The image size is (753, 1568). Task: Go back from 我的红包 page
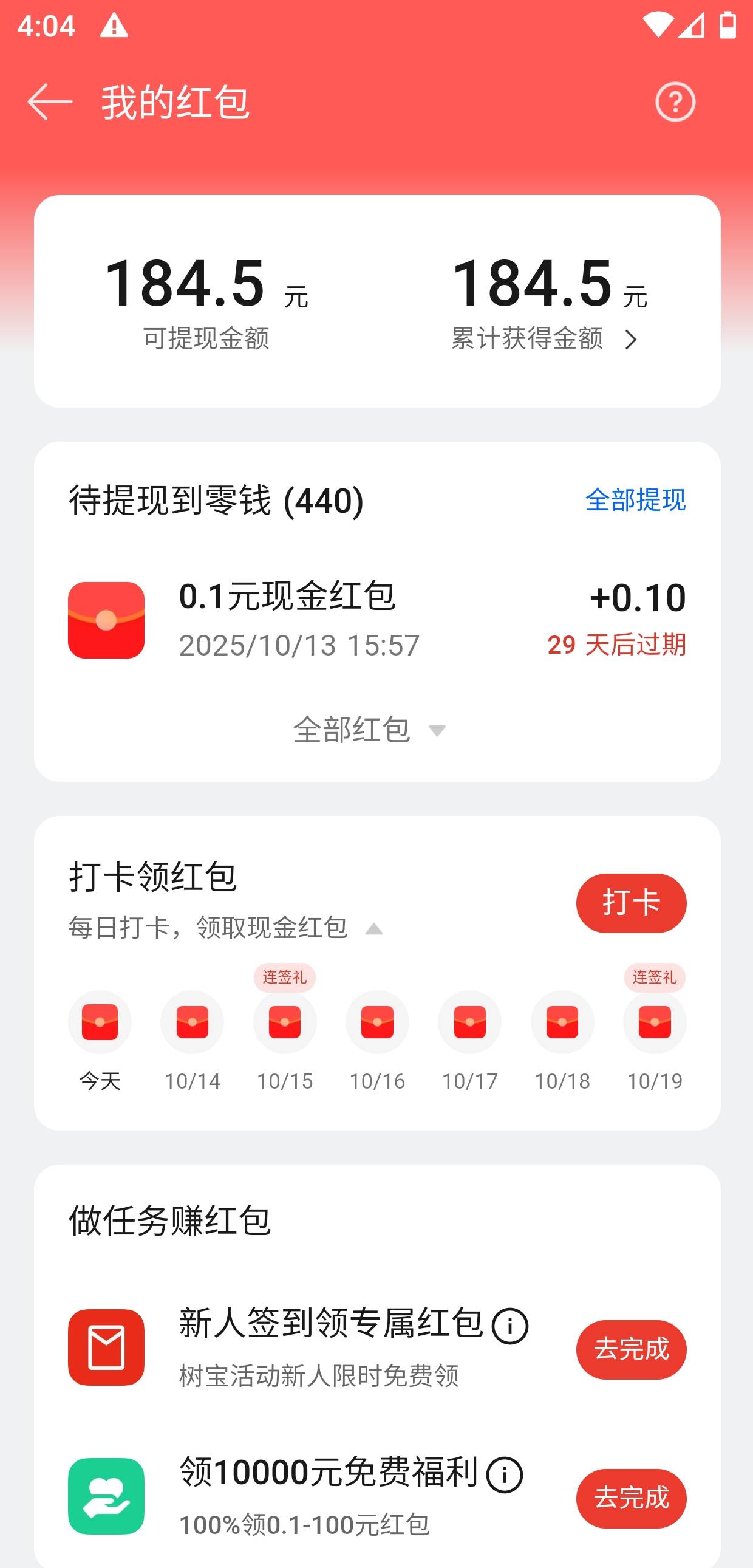[x=50, y=101]
